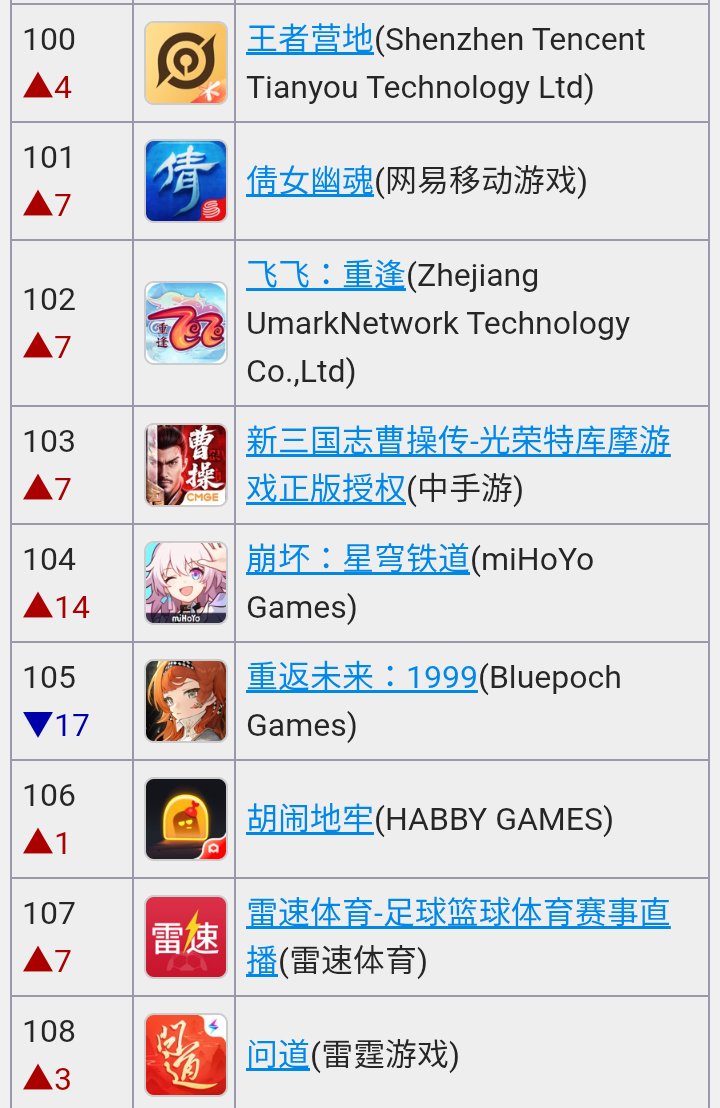Open the 王者营地 link
Screen dimensions: 720x1108
click(x=309, y=39)
